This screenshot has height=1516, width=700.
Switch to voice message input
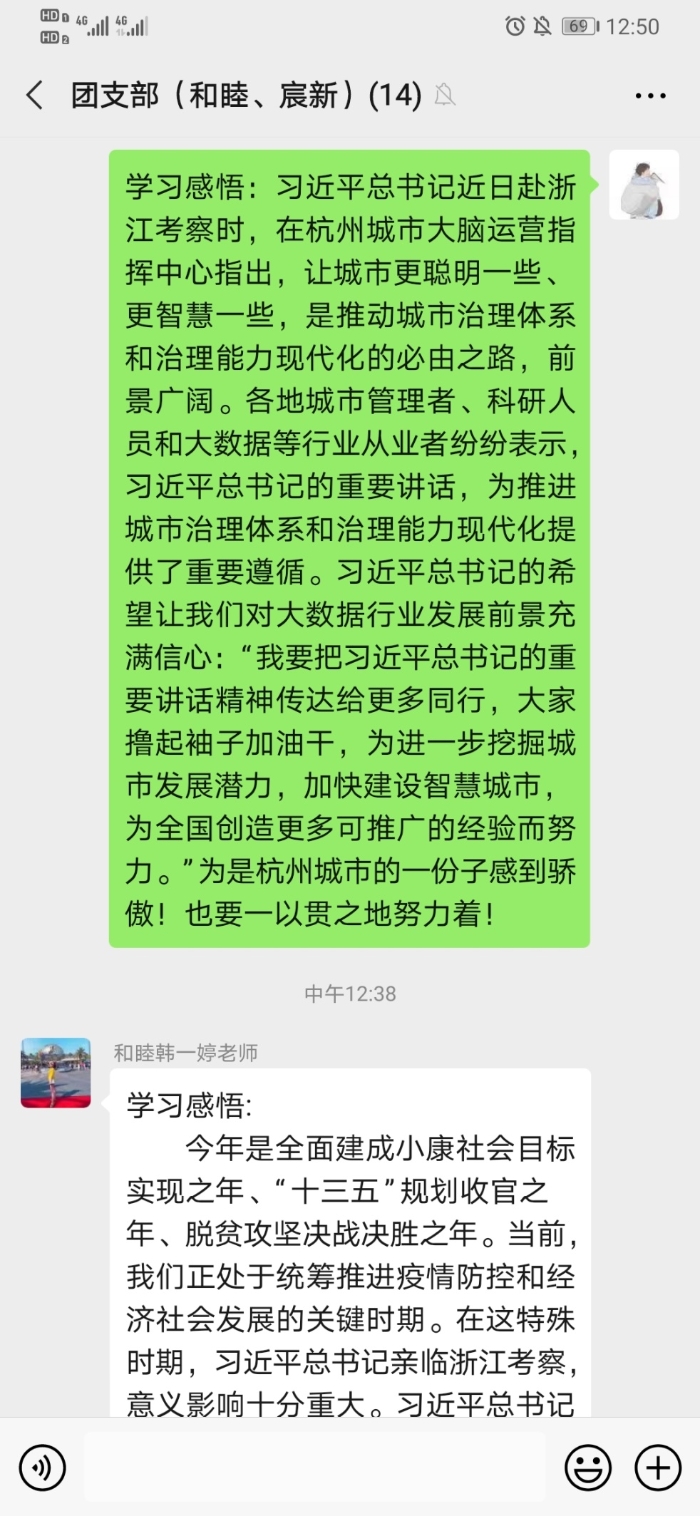click(x=42, y=1468)
